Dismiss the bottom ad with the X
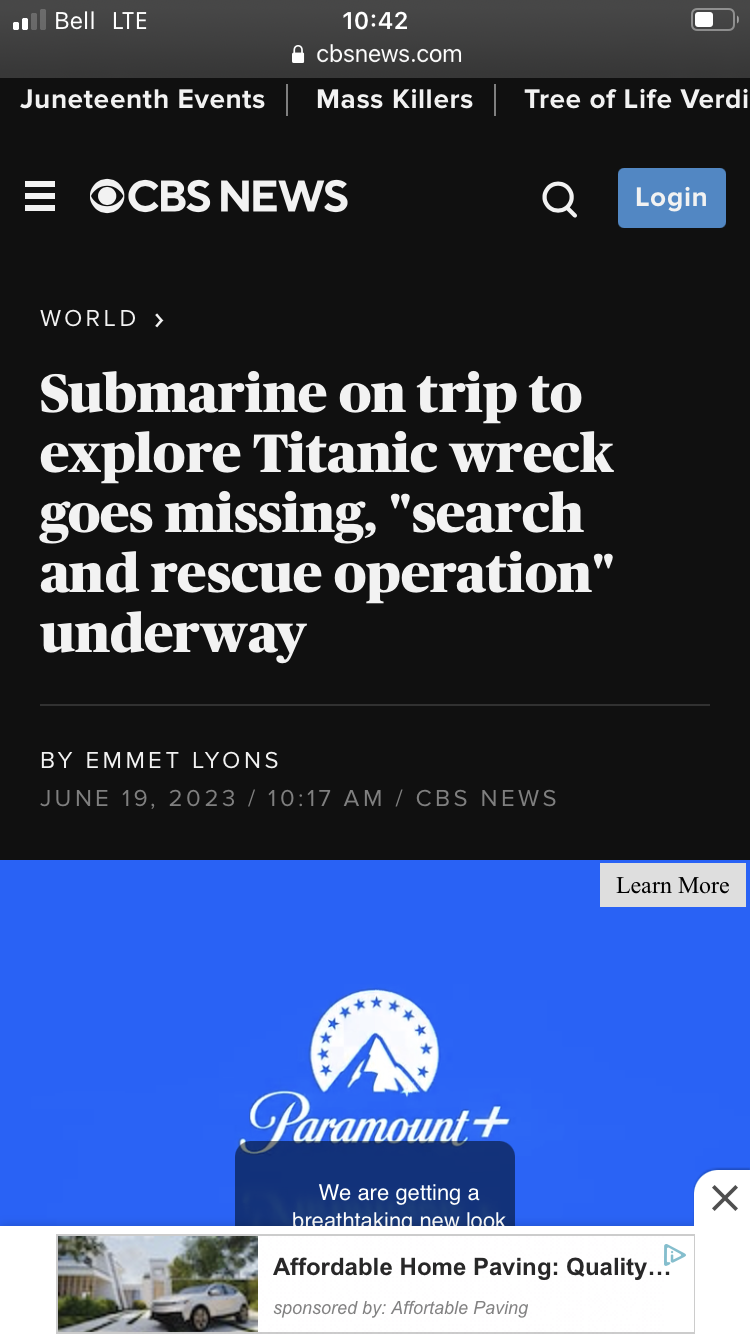 click(724, 1197)
